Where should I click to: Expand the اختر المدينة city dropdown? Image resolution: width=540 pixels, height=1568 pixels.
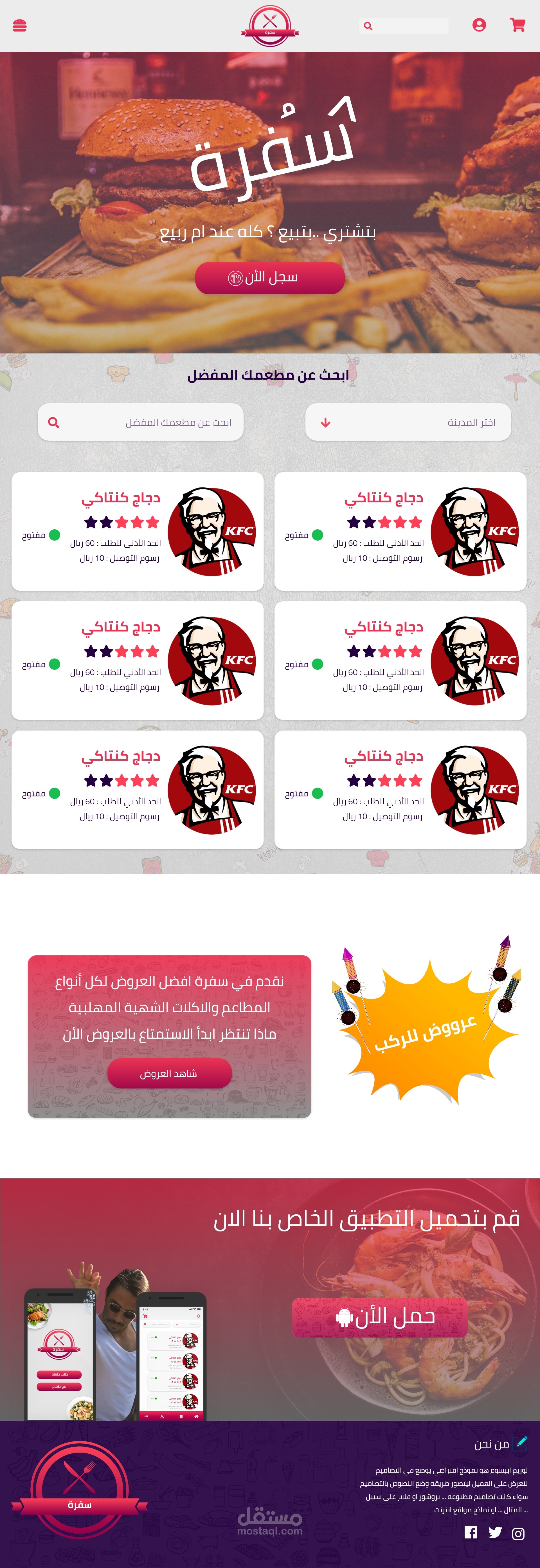click(408, 422)
